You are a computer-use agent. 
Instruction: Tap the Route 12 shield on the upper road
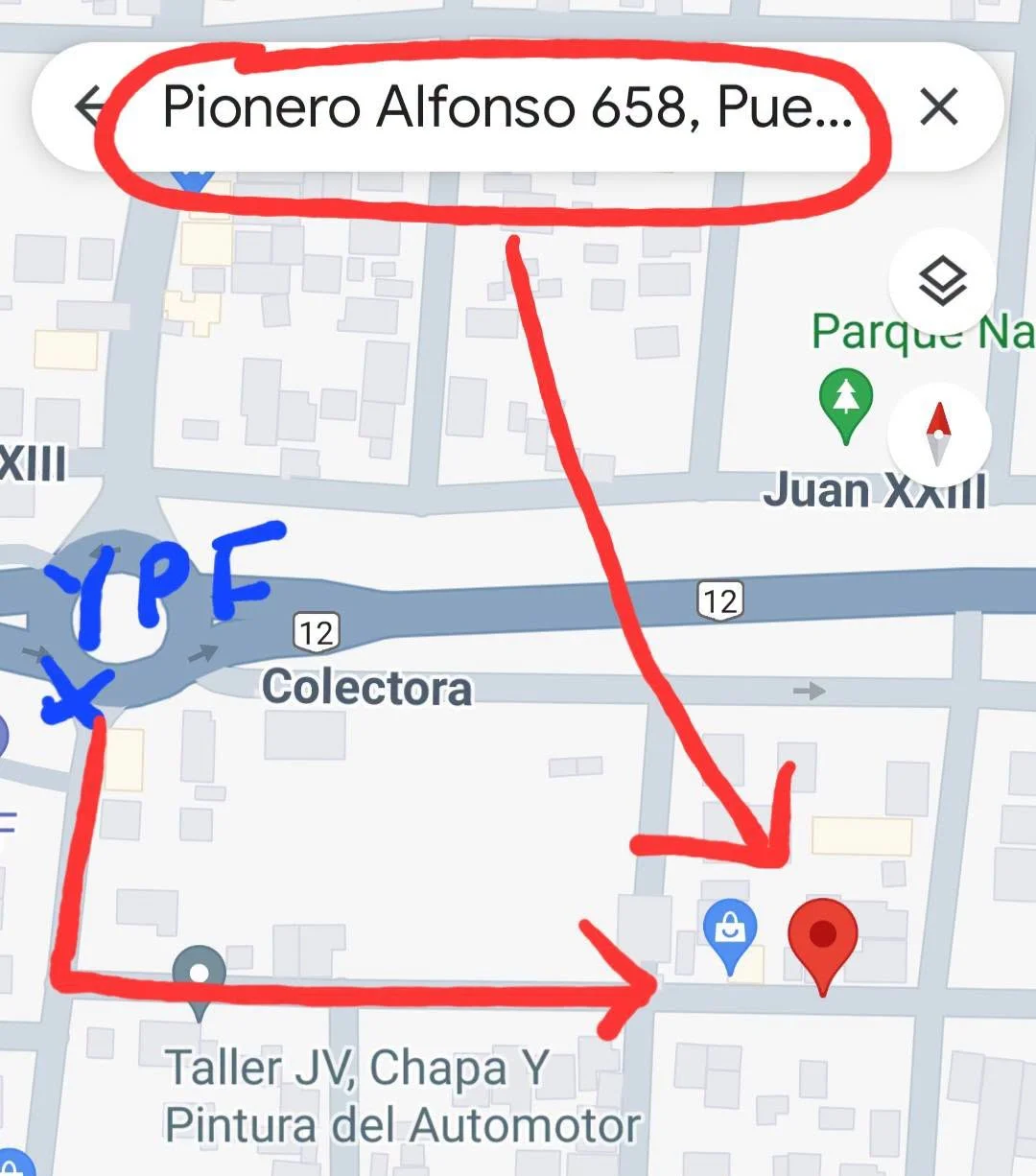pos(718,600)
